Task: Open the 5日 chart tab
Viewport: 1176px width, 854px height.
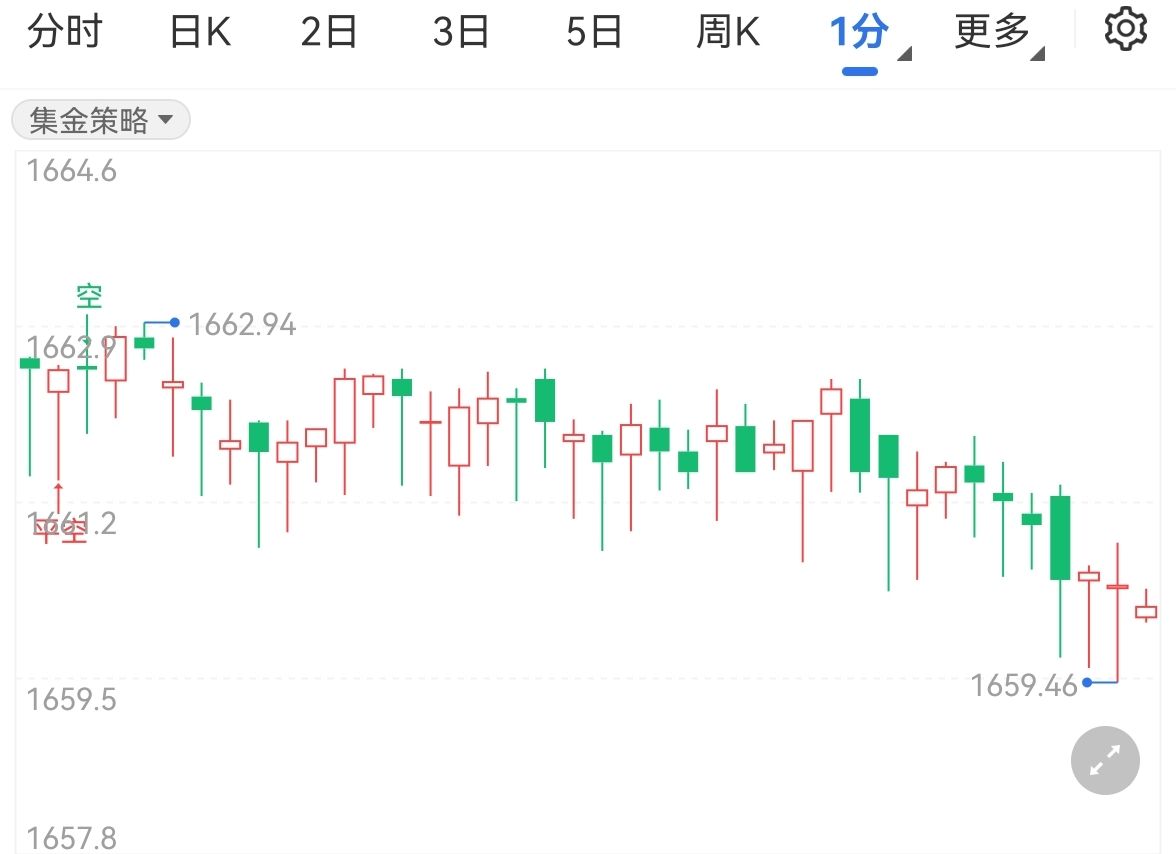Action: (x=594, y=33)
